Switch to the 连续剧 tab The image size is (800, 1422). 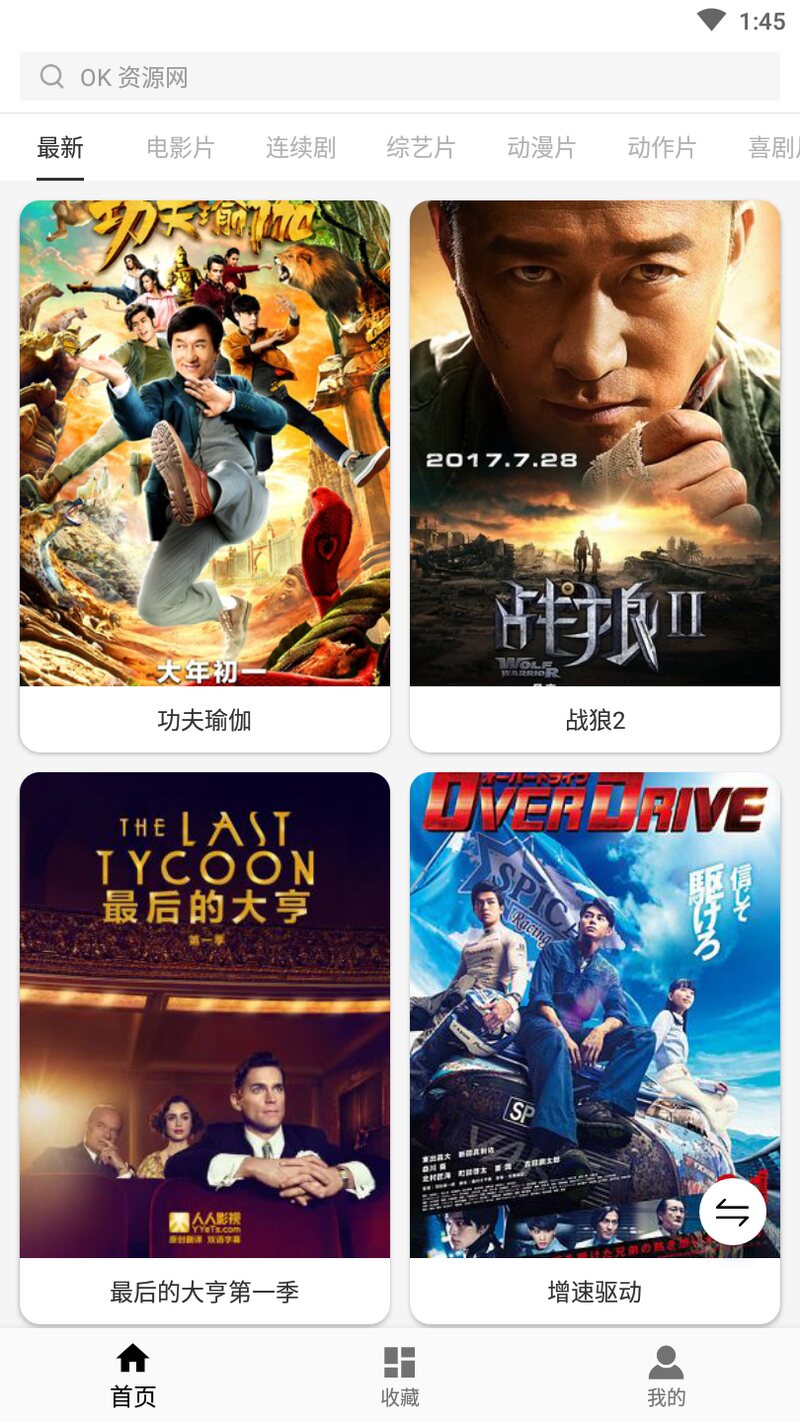tap(300, 148)
